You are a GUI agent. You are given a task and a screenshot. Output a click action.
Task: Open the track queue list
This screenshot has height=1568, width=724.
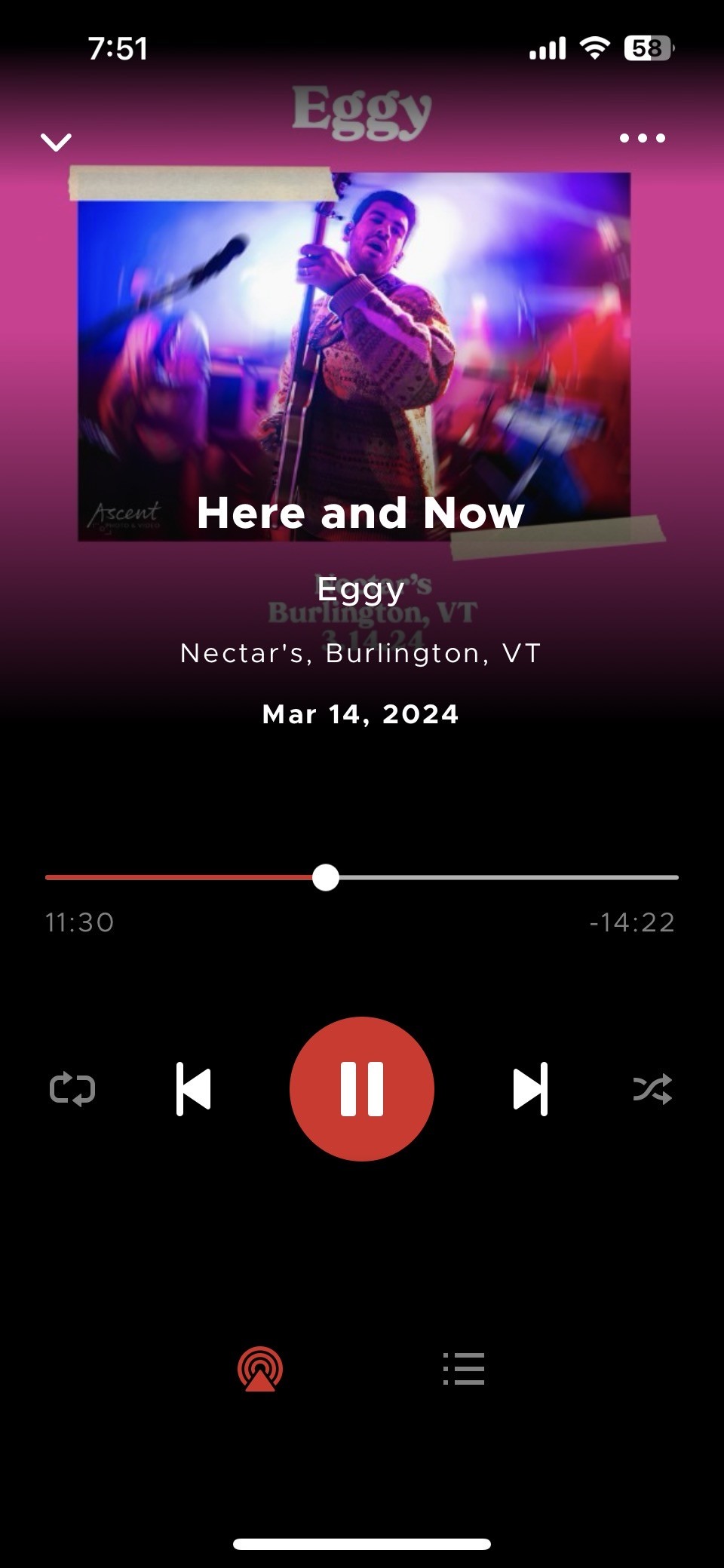(x=464, y=1369)
